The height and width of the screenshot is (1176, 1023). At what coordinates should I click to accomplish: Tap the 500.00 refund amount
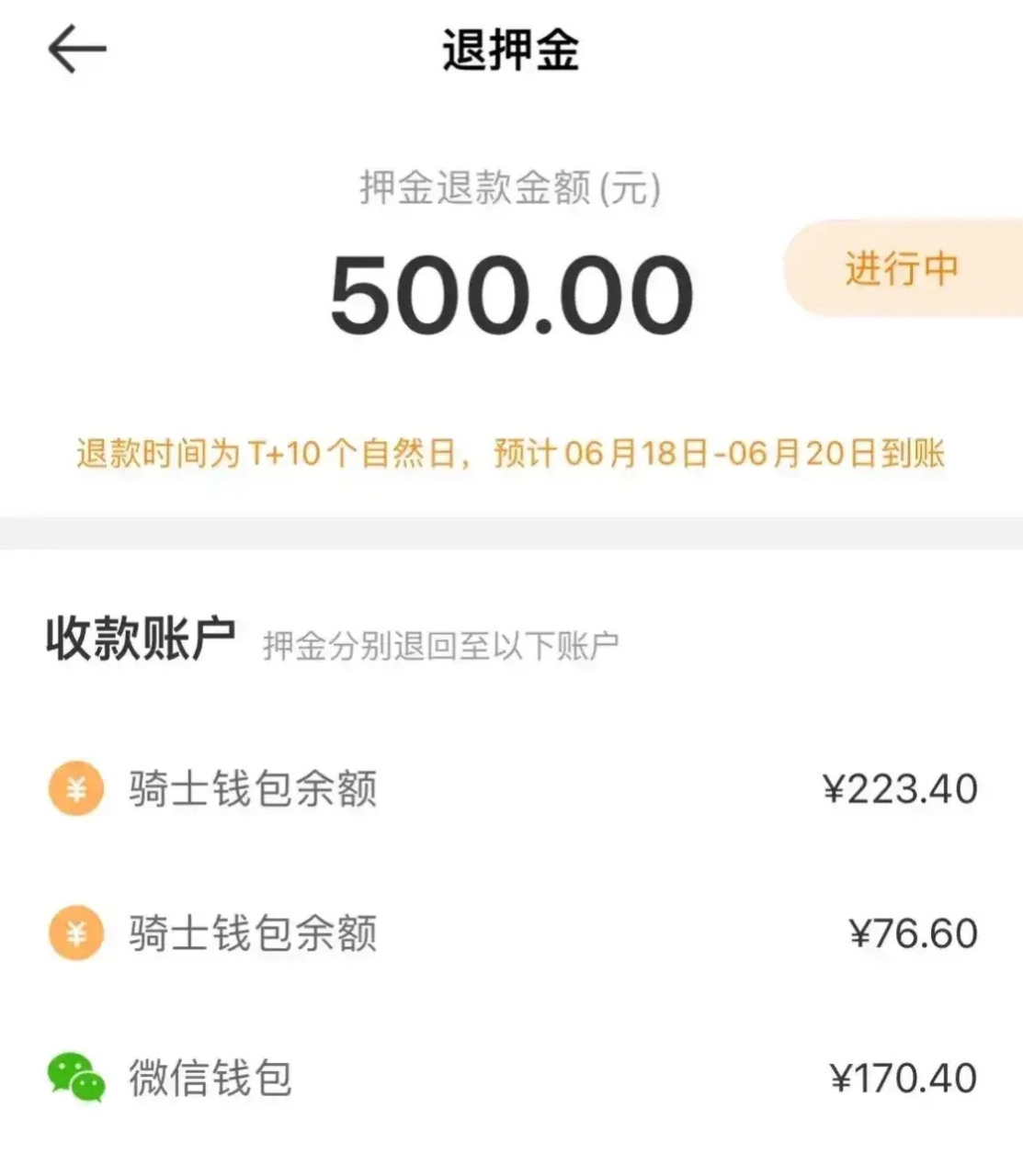511,292
